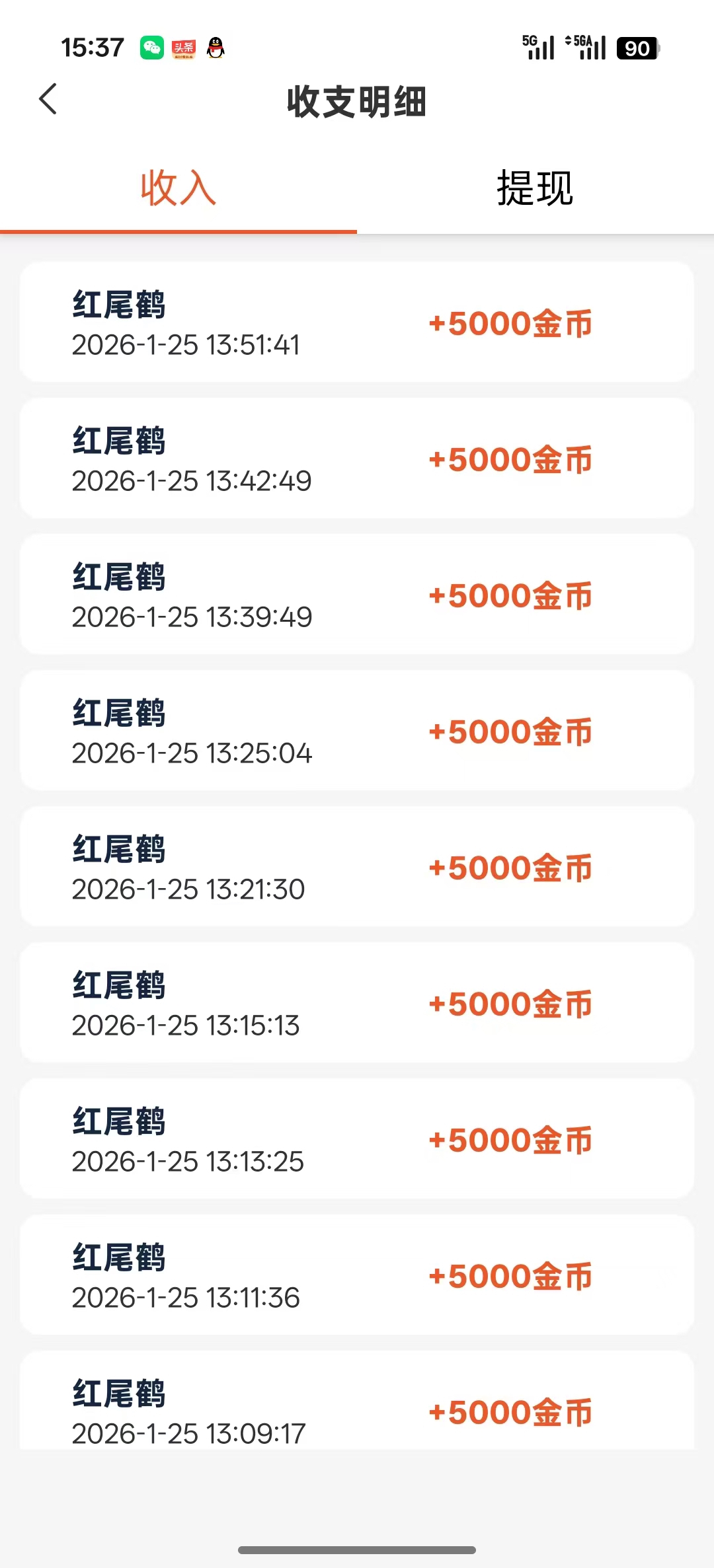
Task: Select the 红尾鹤 entry at 13:13:25
Action: 357,1140
